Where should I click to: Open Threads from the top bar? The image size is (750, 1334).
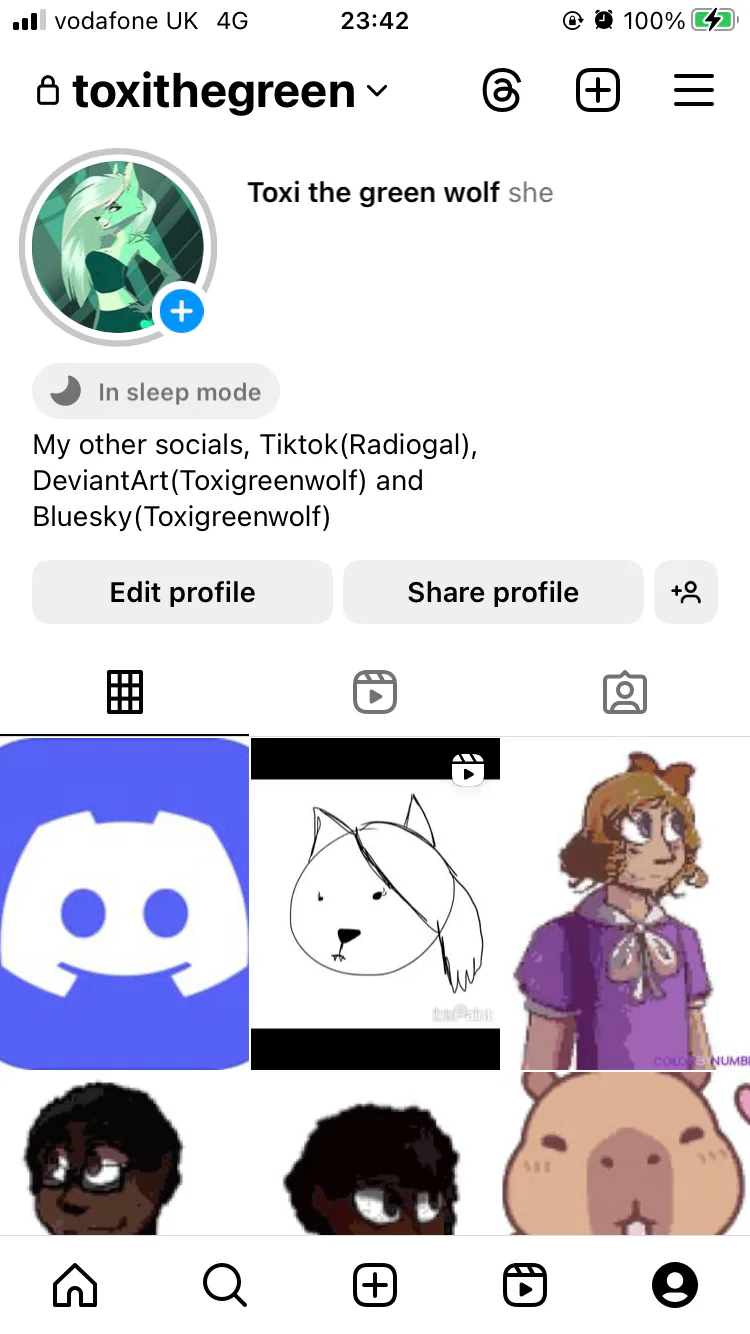click(x=502, y=92)
